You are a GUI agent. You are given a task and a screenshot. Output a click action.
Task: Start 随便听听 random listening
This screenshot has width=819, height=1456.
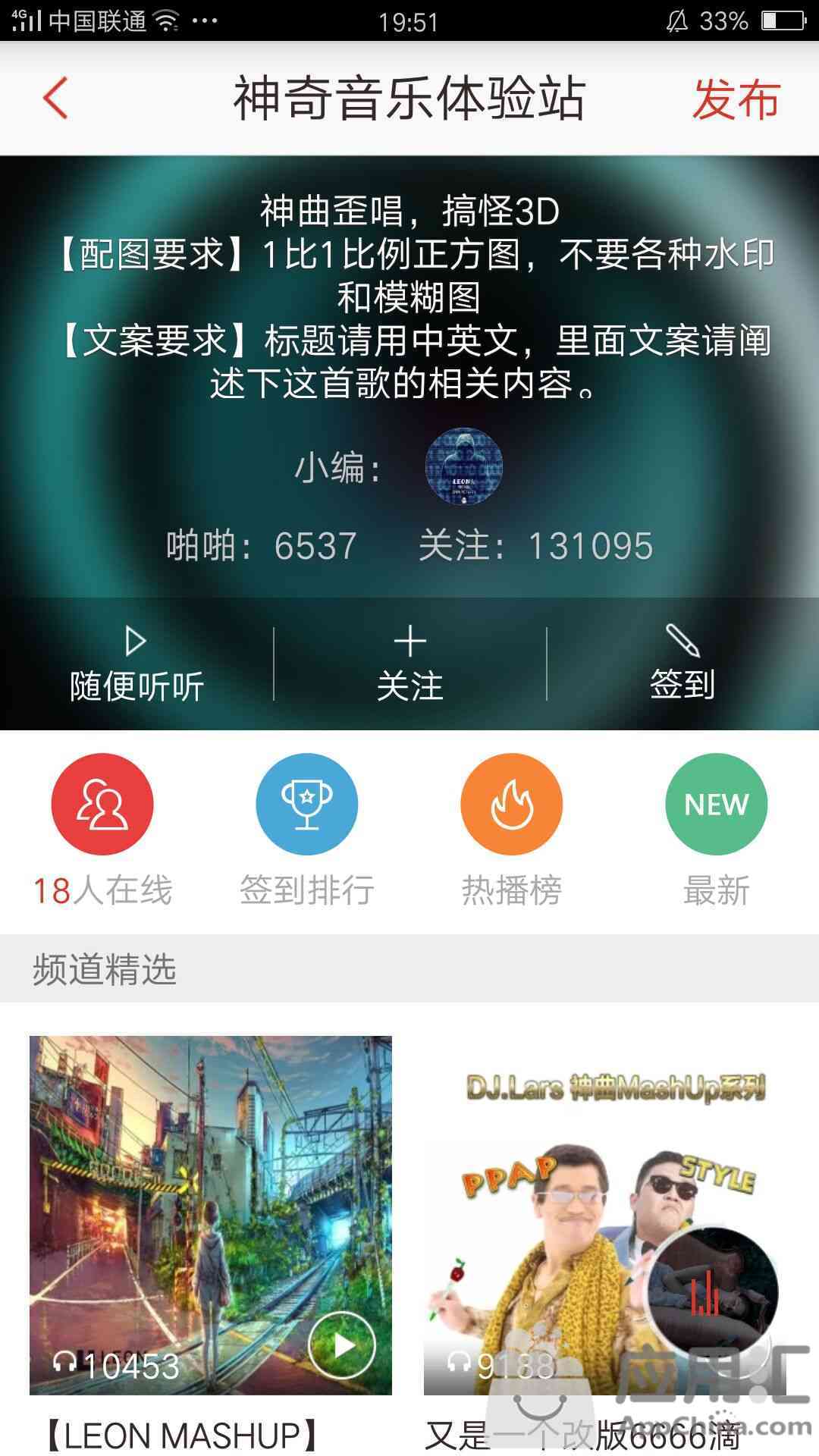click(x=136, y=664)
